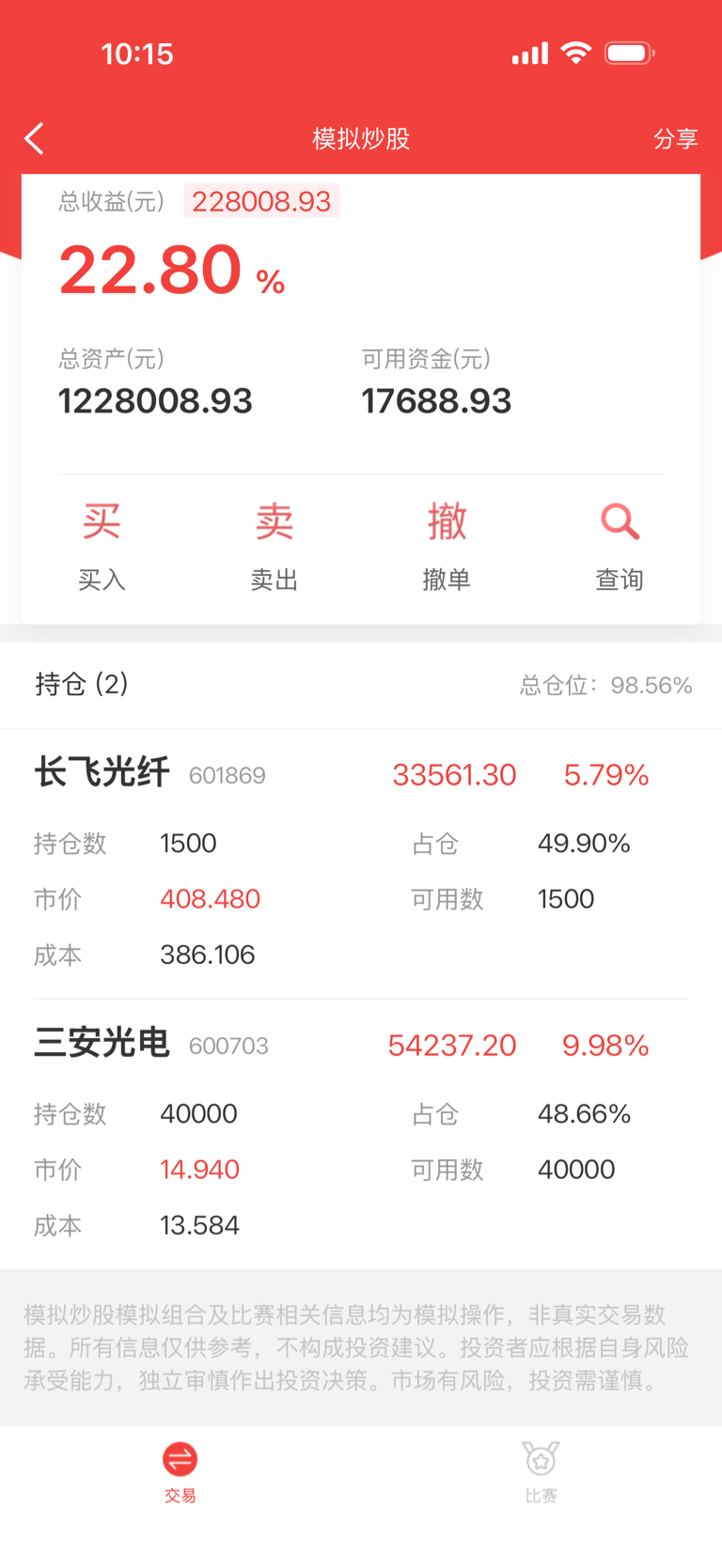Switch to the 交易 tab
Image resolution: width=722 pixels, height=1568 pixels.
pos(180,1472)
